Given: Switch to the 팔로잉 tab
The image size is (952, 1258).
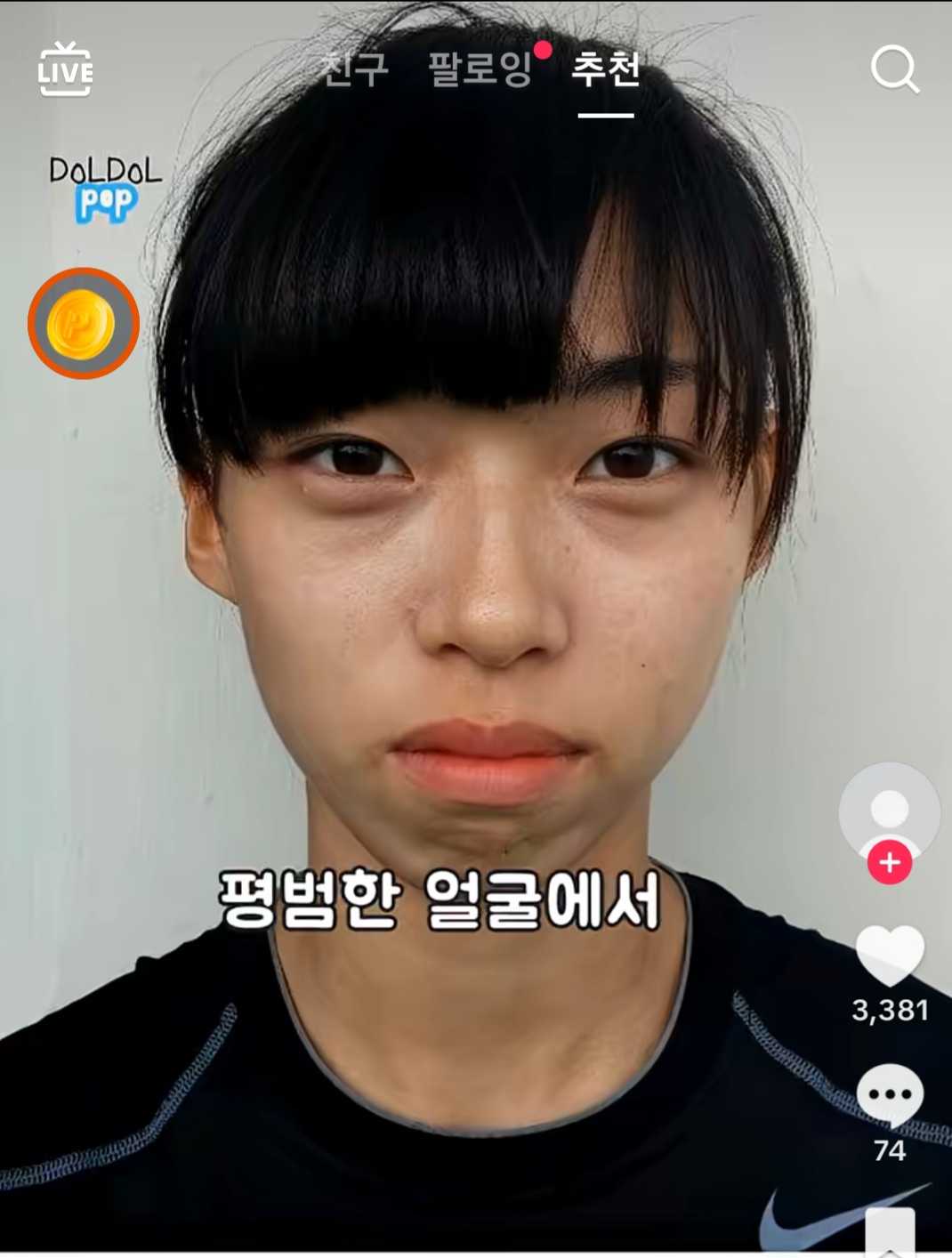Looking at the screenshot, I should pyautogui.click(x=480, y=69).
